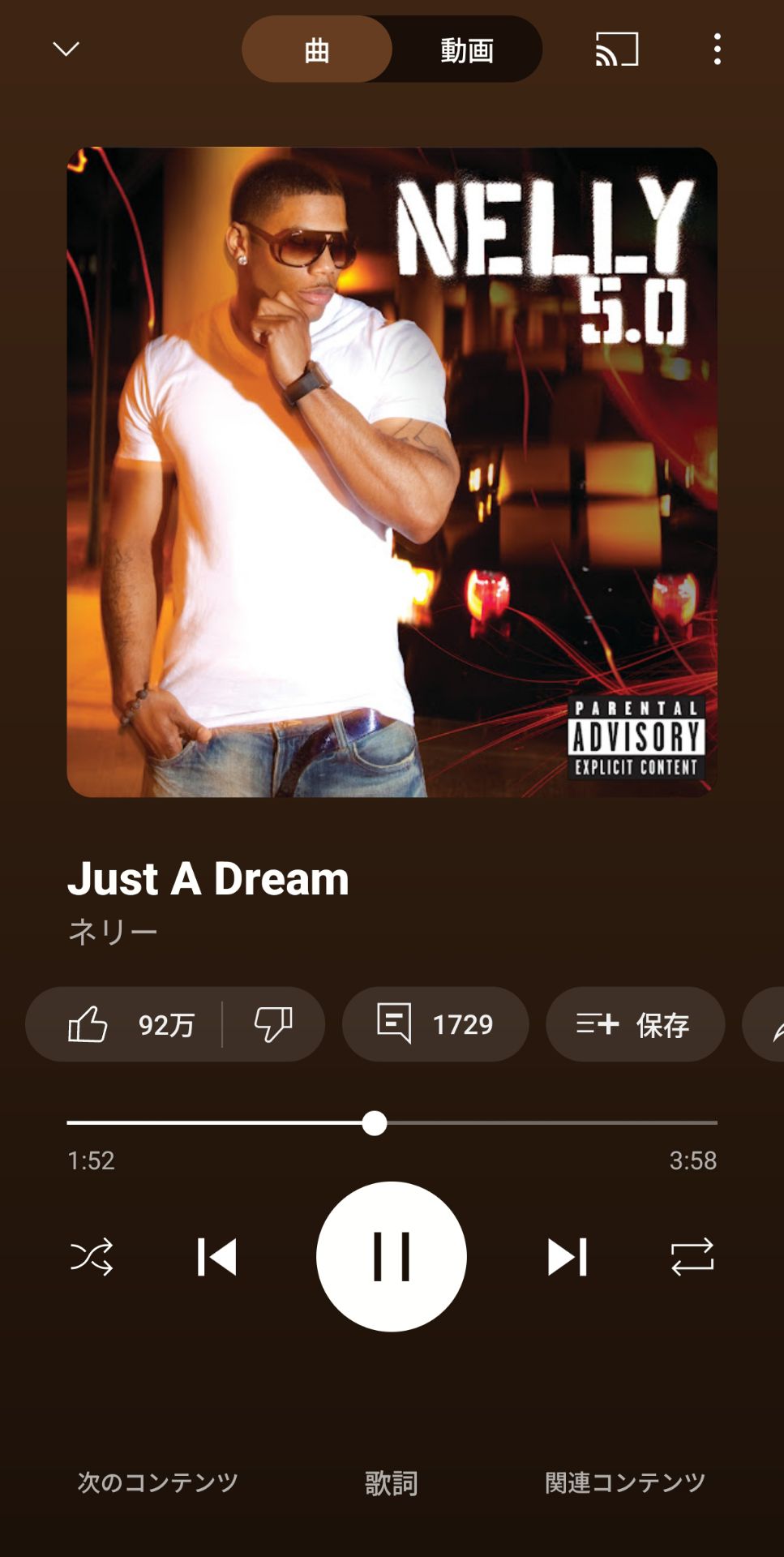Open the 関連コンテンツ related tab
Viewport: 784px width, 1557px height.
pos(625,1482)
